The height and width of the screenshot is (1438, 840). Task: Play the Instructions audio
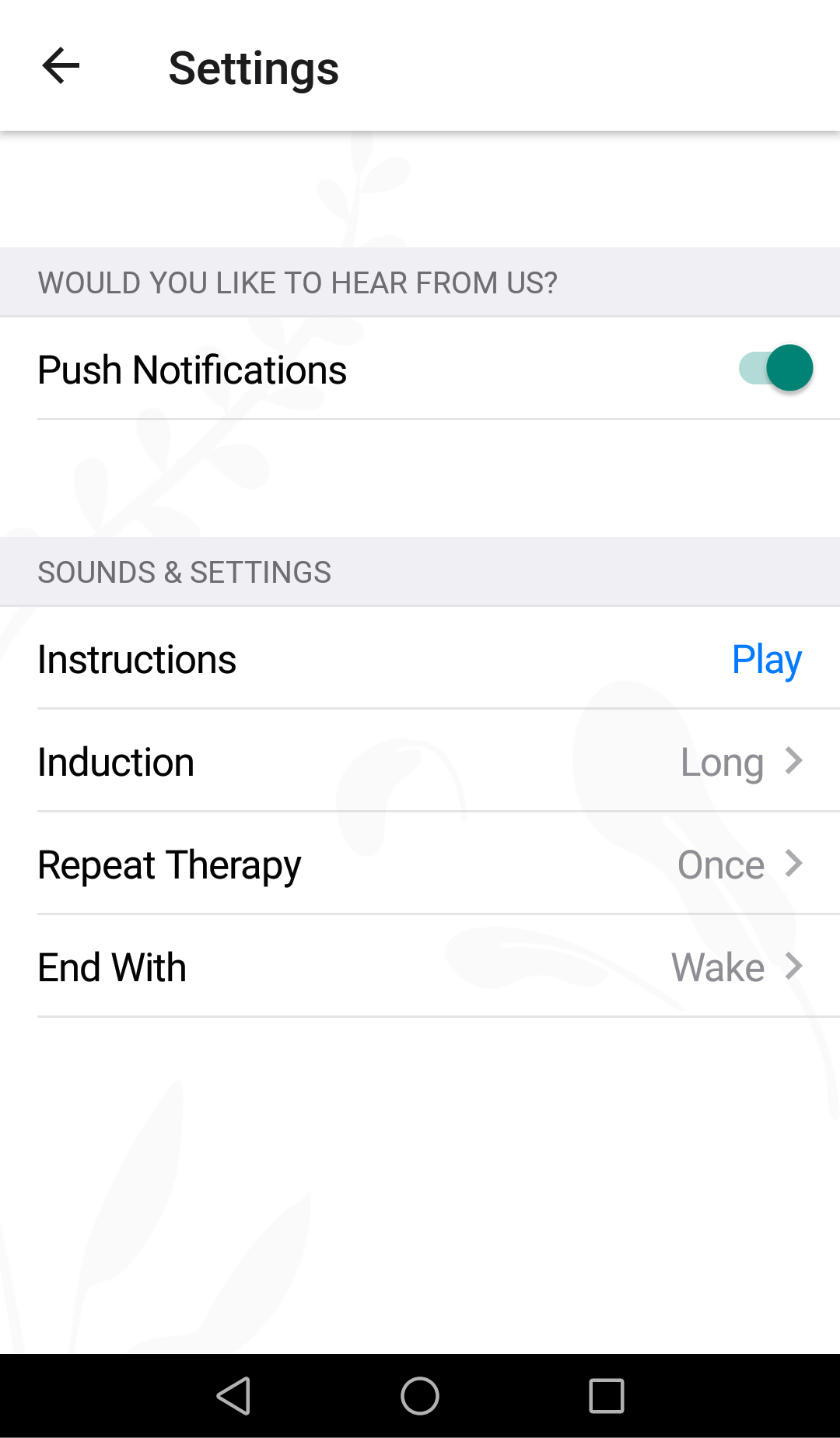766,660
